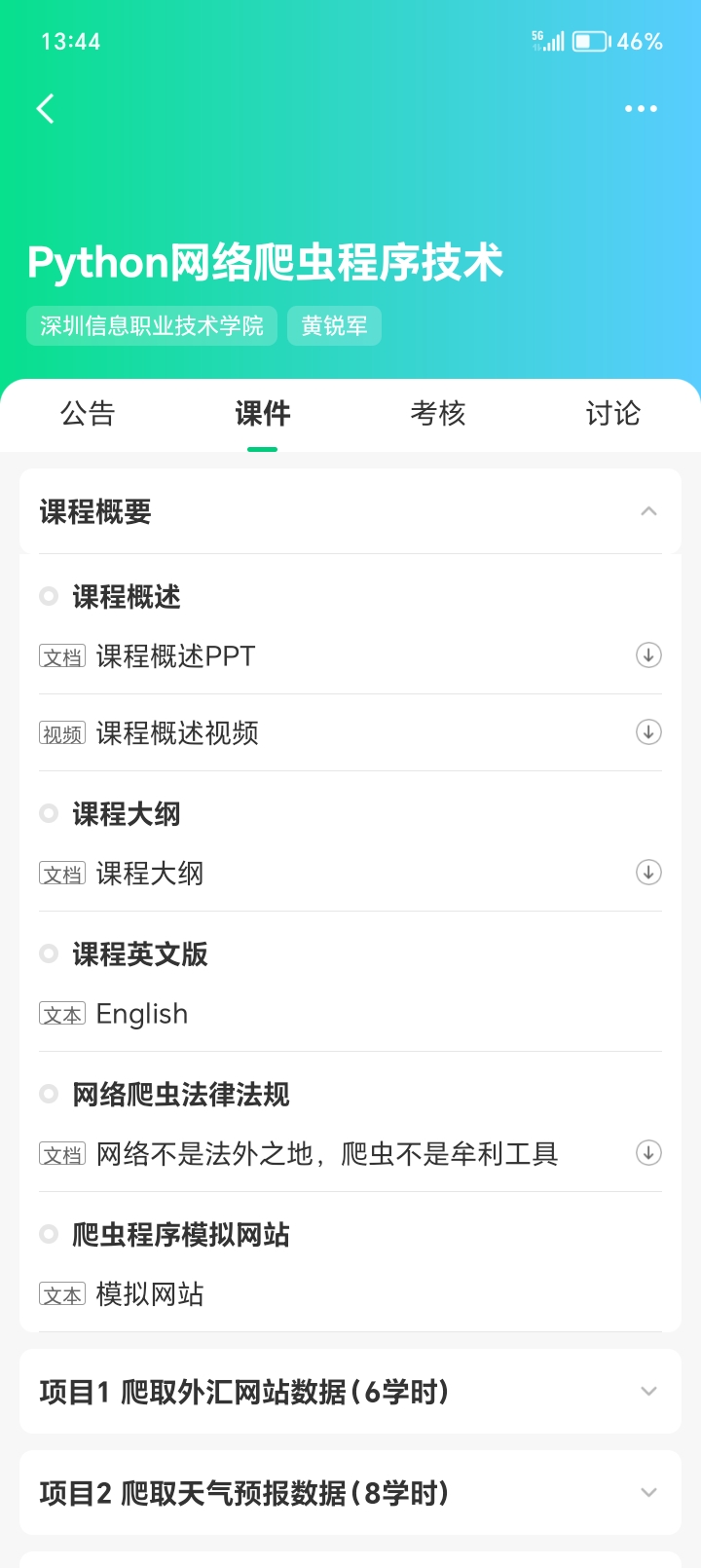Switch to the 公告 tab
The image size is (701, 1568).
[88, 414]
